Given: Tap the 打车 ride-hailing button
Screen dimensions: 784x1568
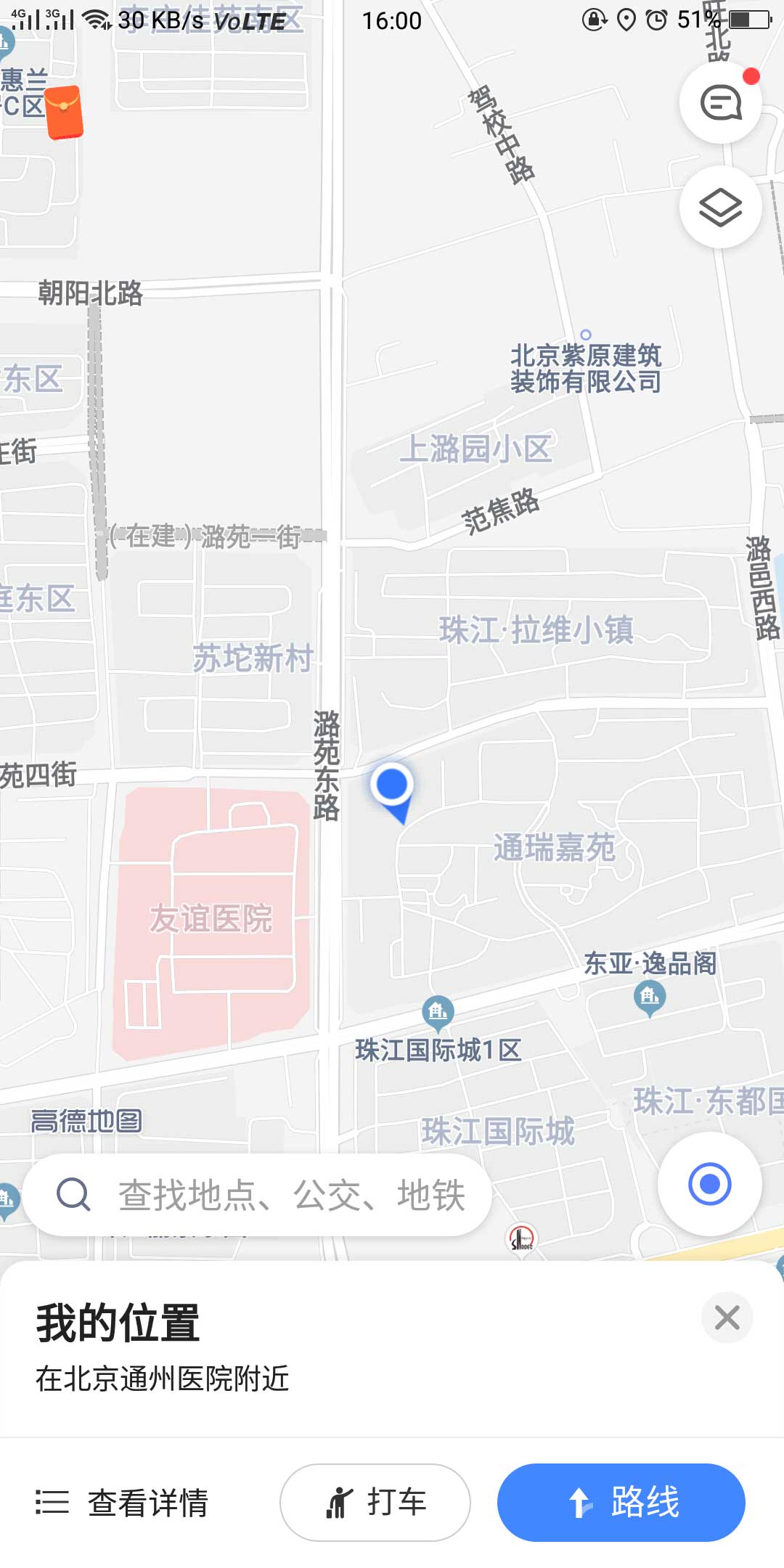Looking at the screenshot, I should click(x=375, y=1503).
